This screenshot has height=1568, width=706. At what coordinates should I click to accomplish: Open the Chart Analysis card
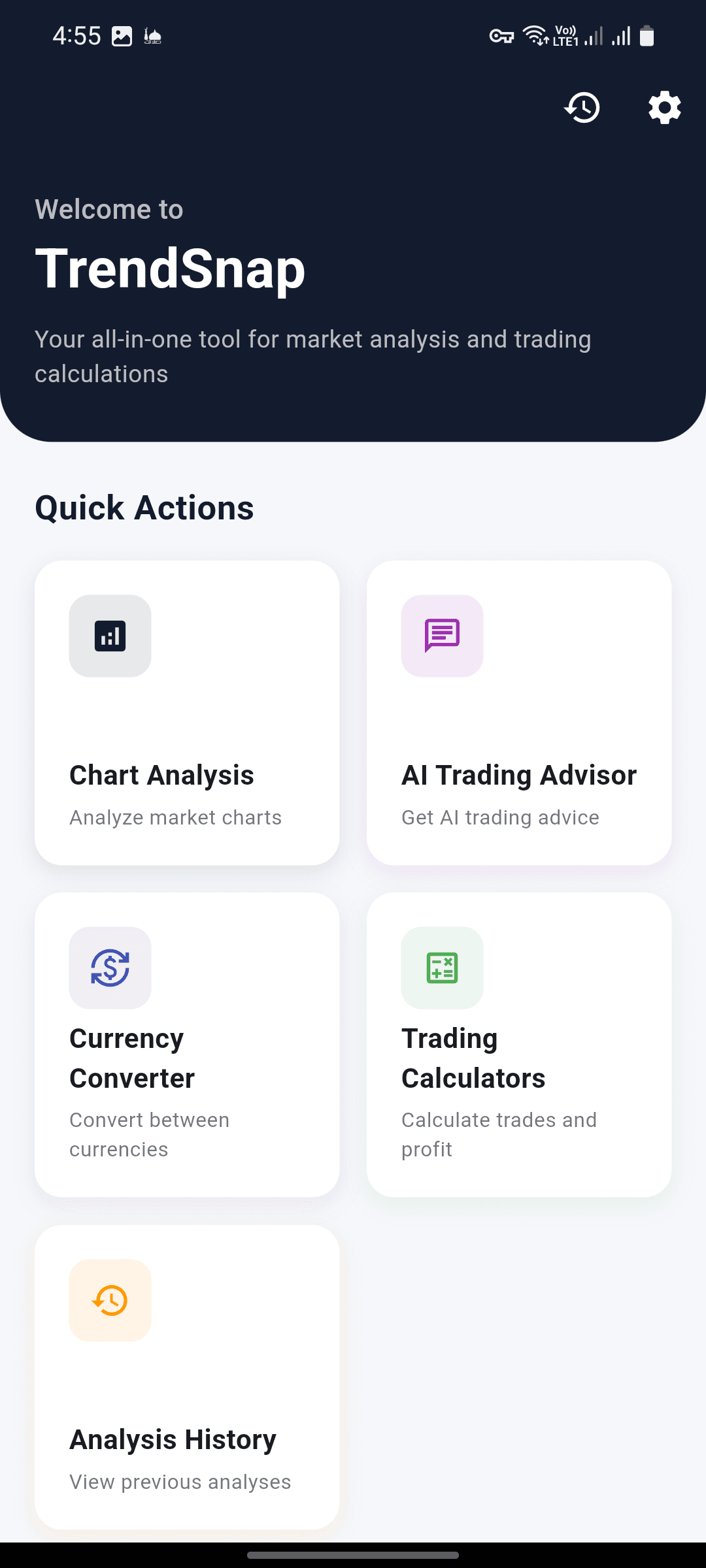pos(187,712)
